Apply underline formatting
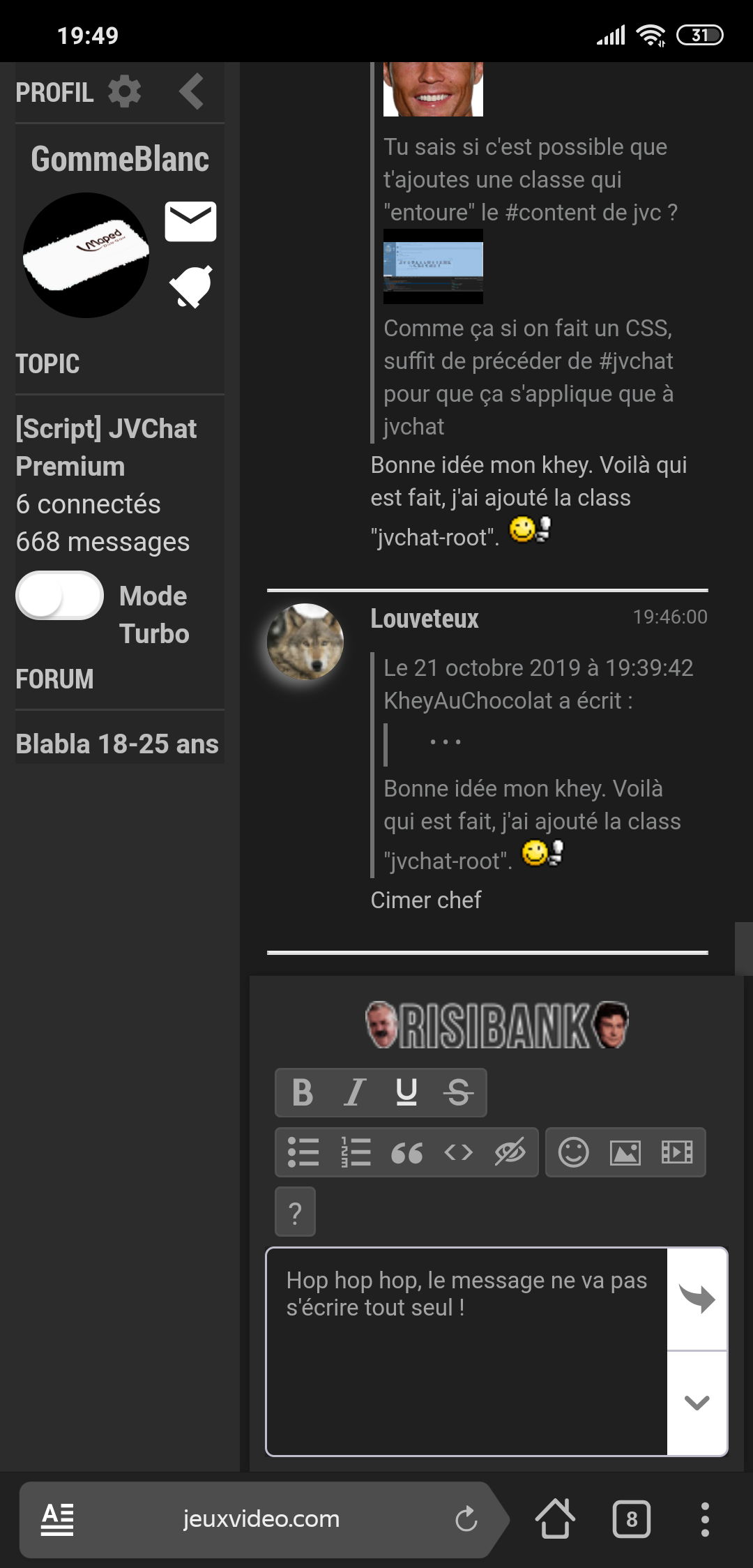 tap(406, 1092)
